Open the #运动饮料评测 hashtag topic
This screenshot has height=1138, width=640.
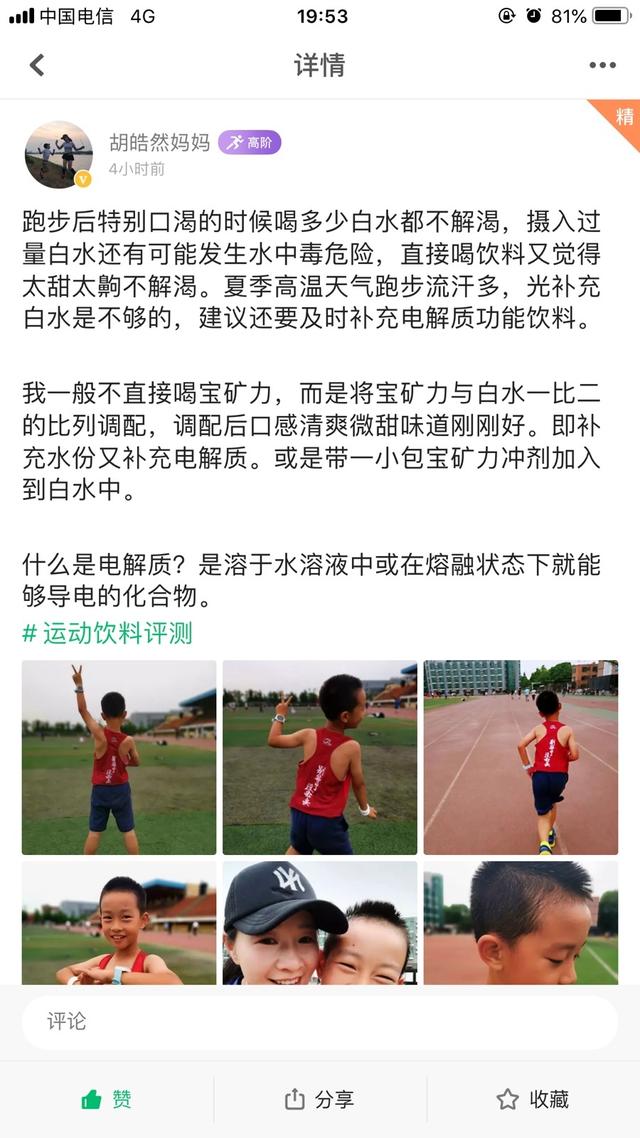coord(107,633)
